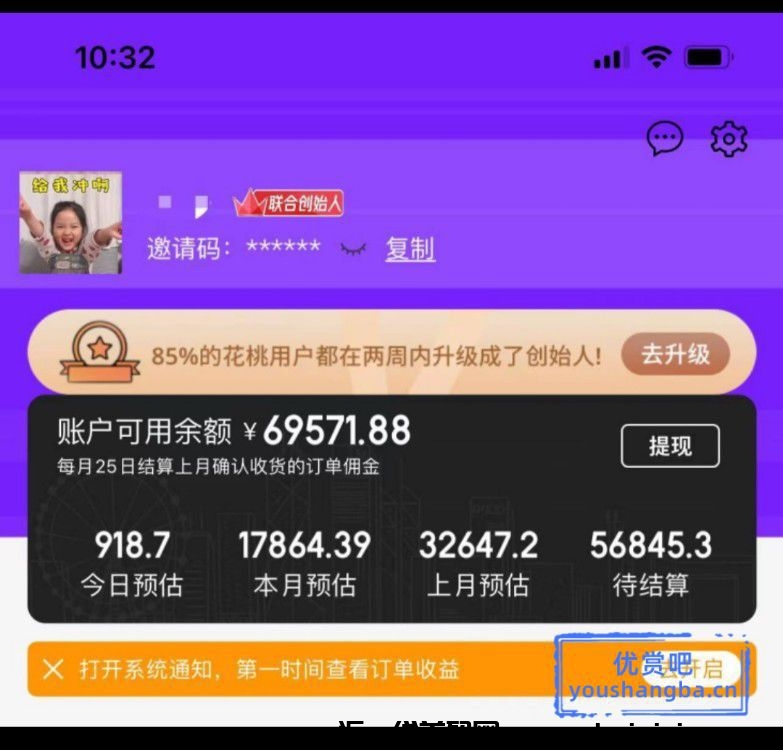This screenshot has width=783, height=750.
Task: Copy the invitation code via 复制
Action: 410,249
